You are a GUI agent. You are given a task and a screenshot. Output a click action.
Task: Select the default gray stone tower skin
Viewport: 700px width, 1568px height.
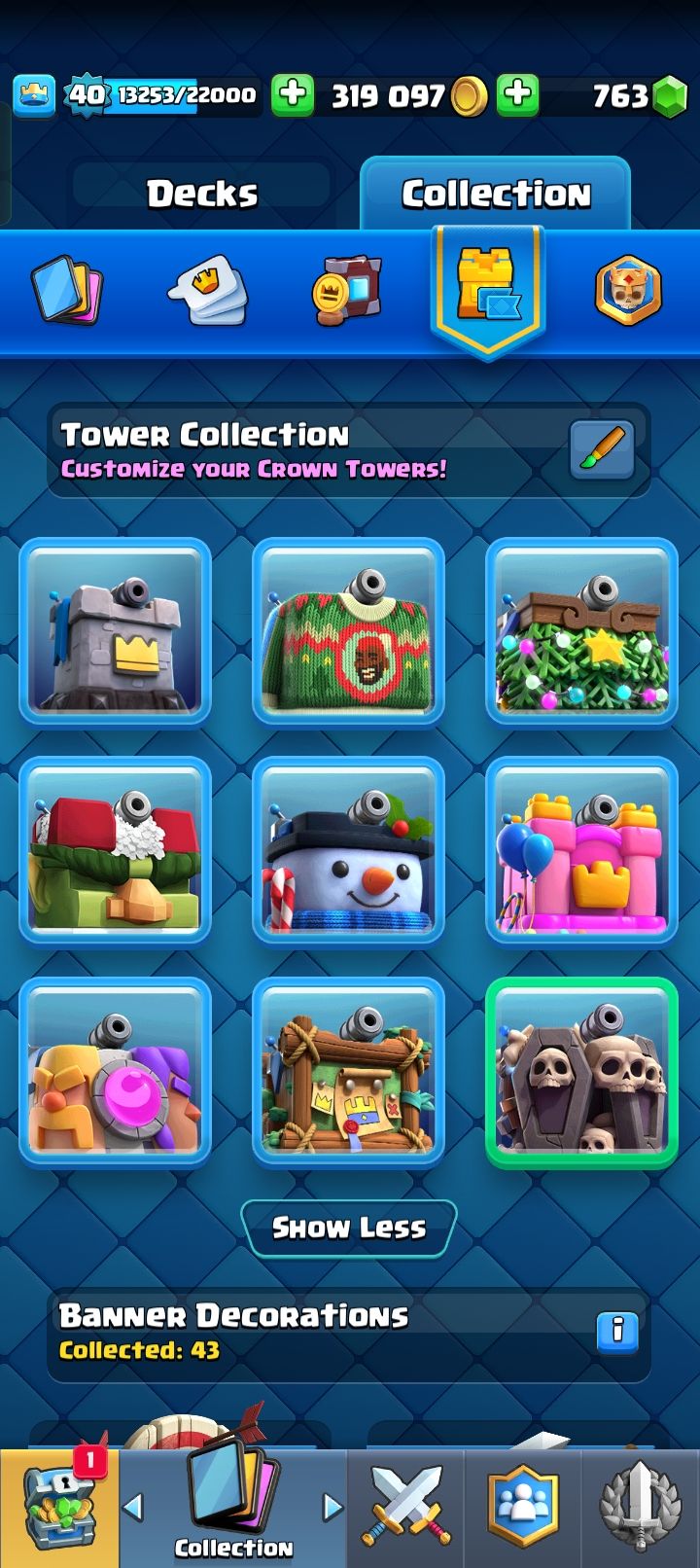click(x=115, y=632)
